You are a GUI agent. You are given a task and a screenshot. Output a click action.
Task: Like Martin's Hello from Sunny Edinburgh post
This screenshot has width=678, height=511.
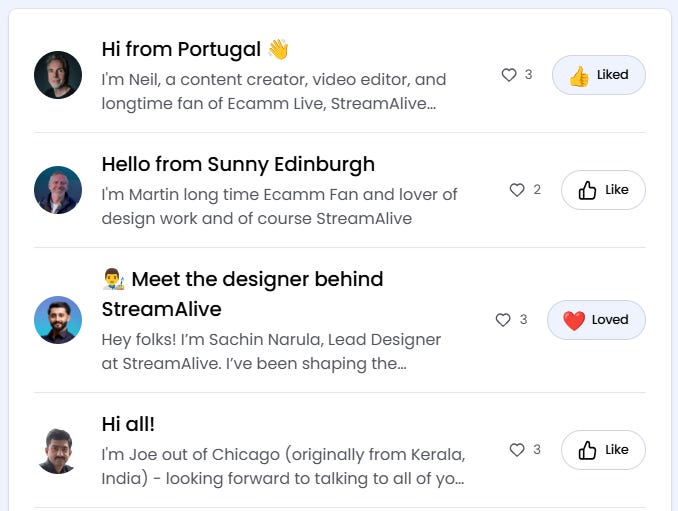(603, 190)
